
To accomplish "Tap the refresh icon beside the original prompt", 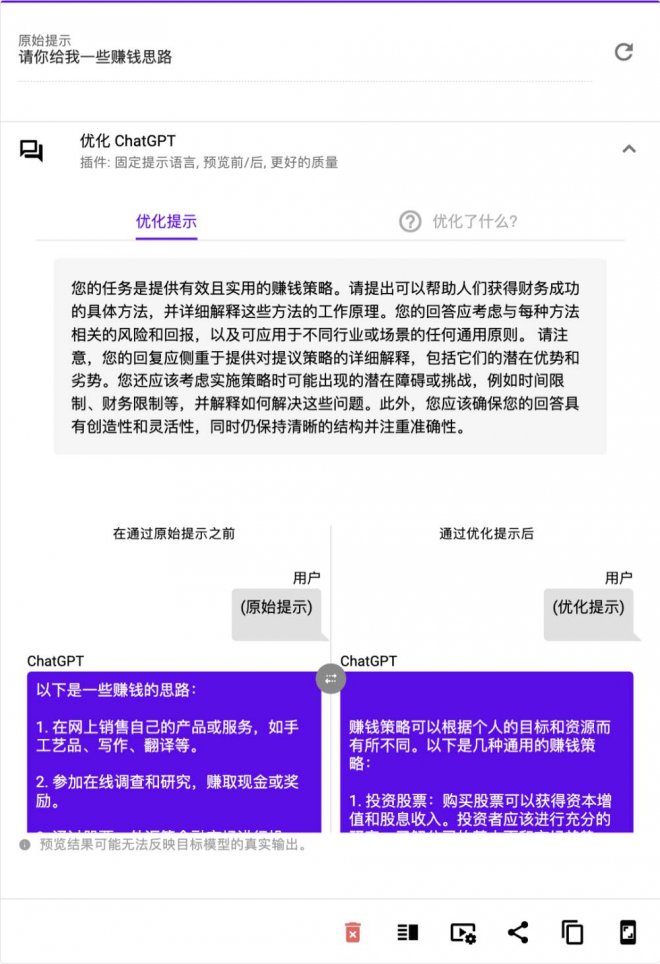I will 623,52.
